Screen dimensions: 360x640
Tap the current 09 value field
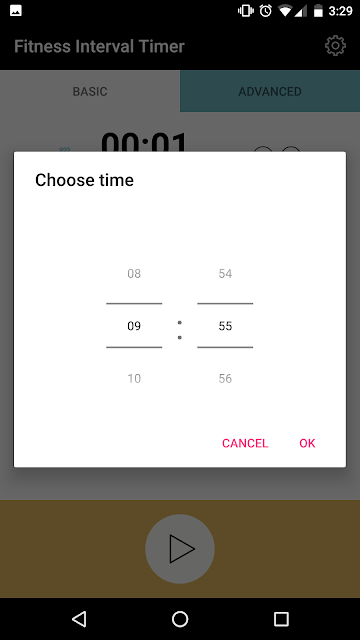[134, 326]
